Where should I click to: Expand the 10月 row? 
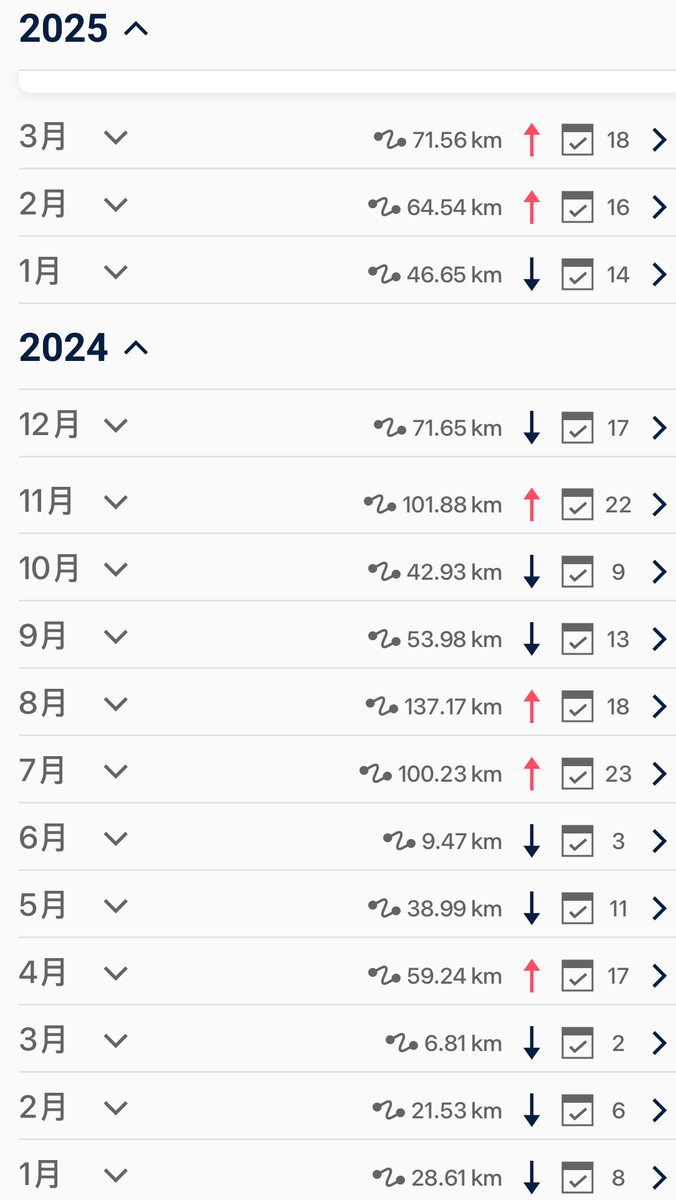[x=116, y=570]
